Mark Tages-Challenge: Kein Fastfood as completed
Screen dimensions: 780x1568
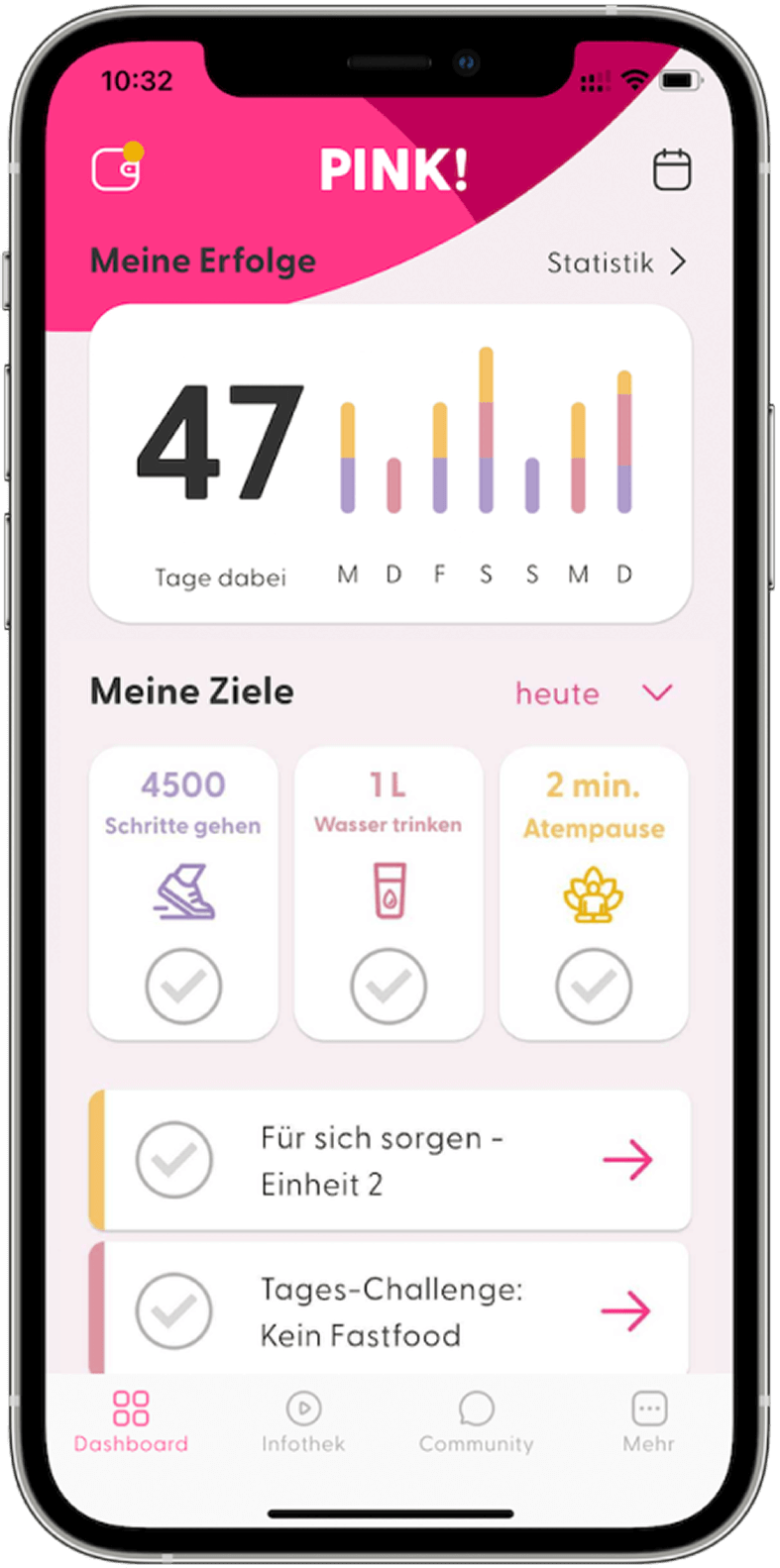174,1310
